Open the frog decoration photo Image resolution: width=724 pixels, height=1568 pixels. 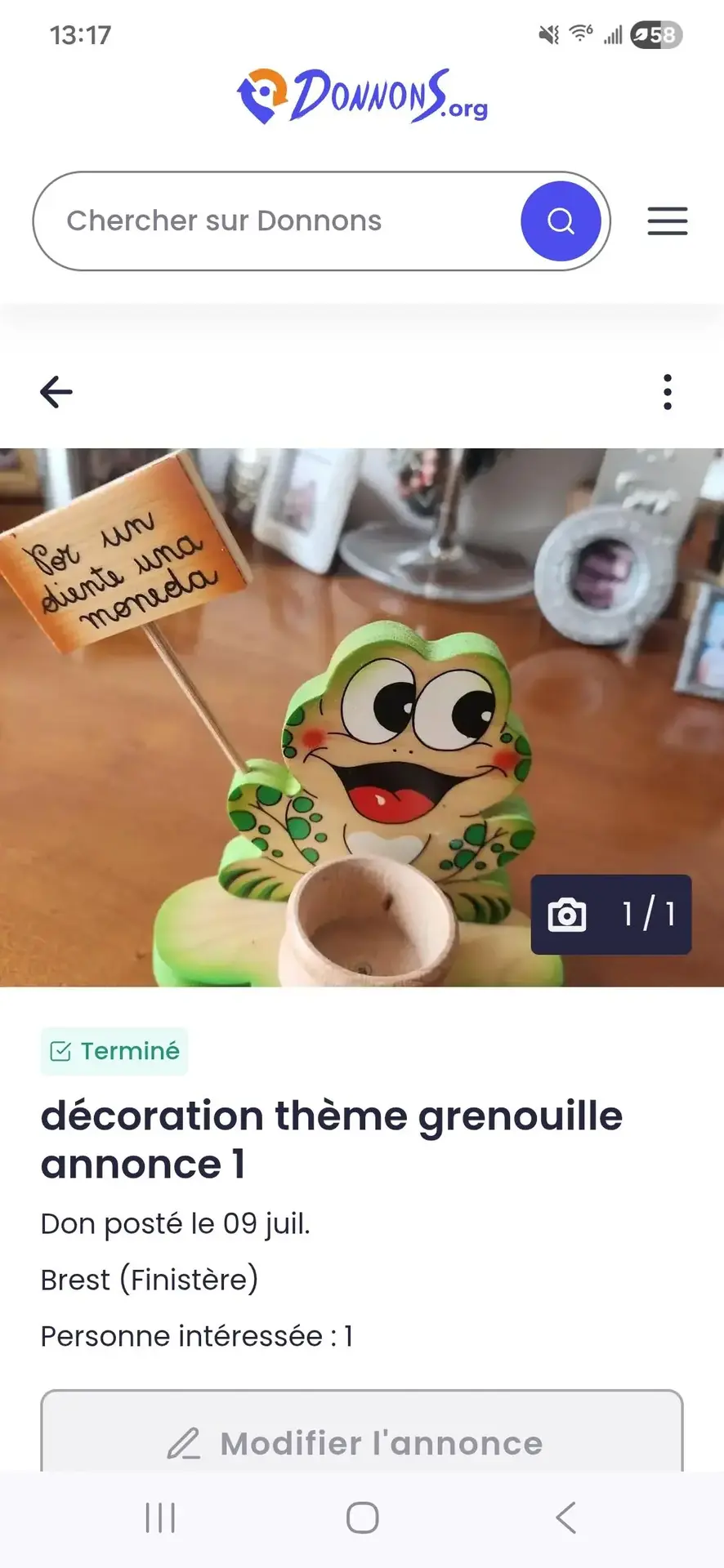click(x=362, y=718)
